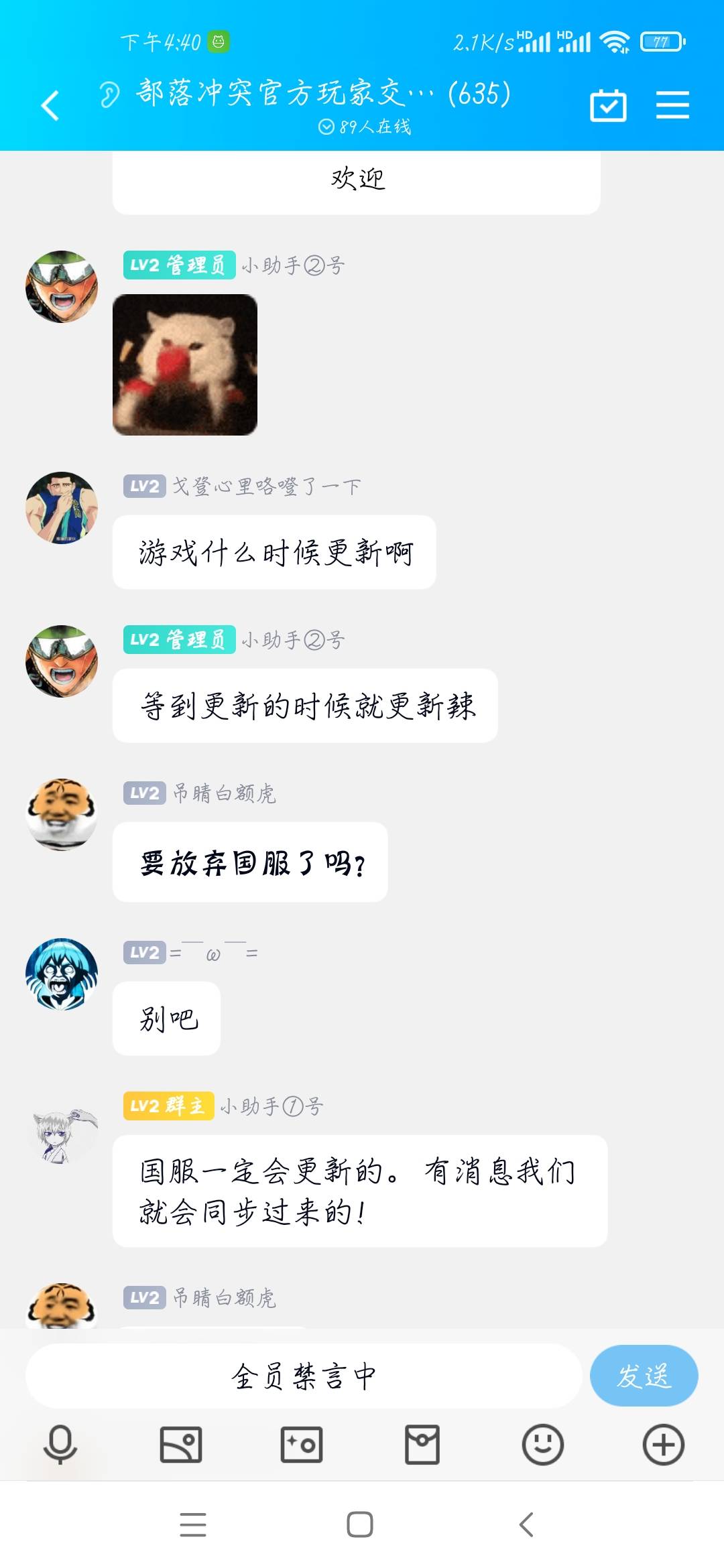This screenshot has height=1568, width=724.
Task: Tap 戈登心里咯噔了一下's avatar
Action: (62, 508)
